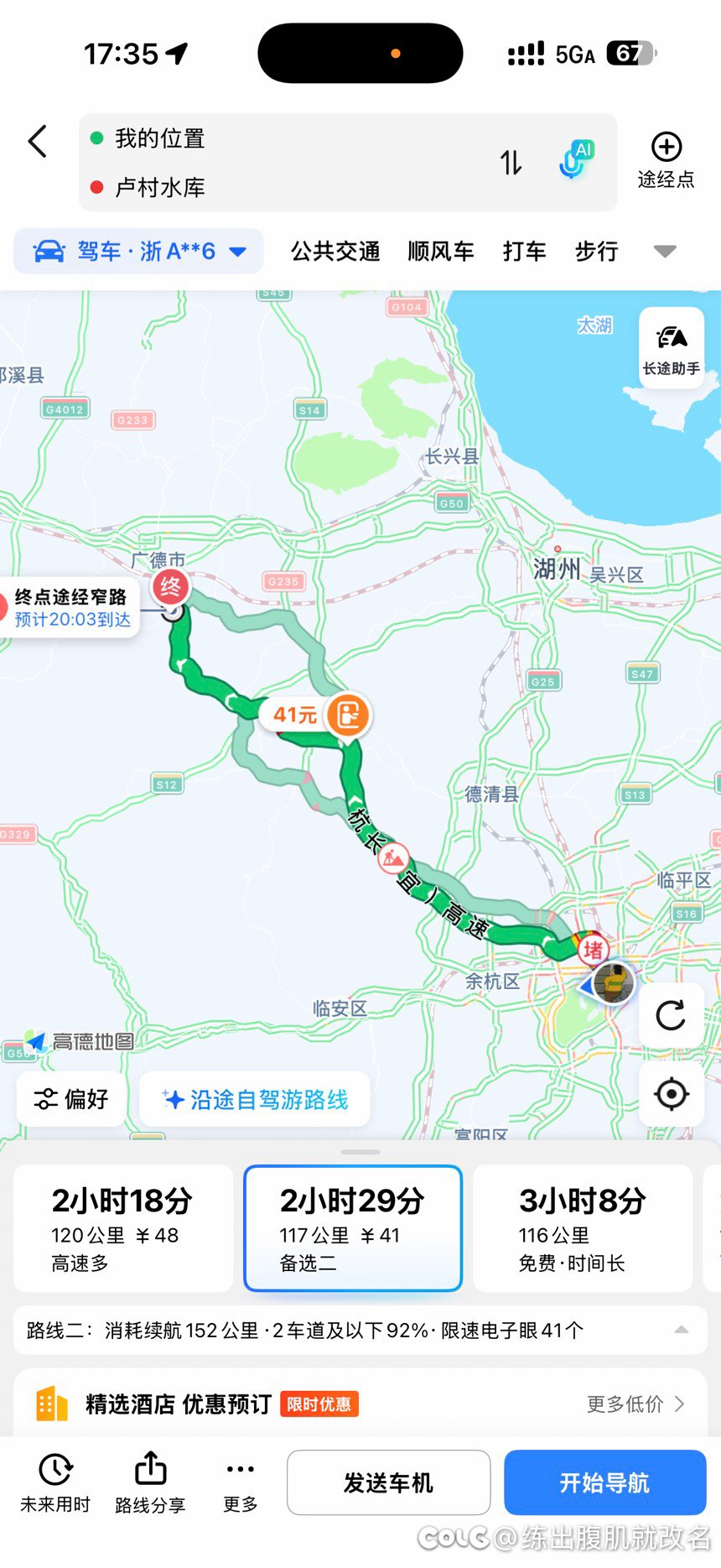Check future travel time via 未来用时
This screenshot has height=1568, width=721.
point(55,1482)
